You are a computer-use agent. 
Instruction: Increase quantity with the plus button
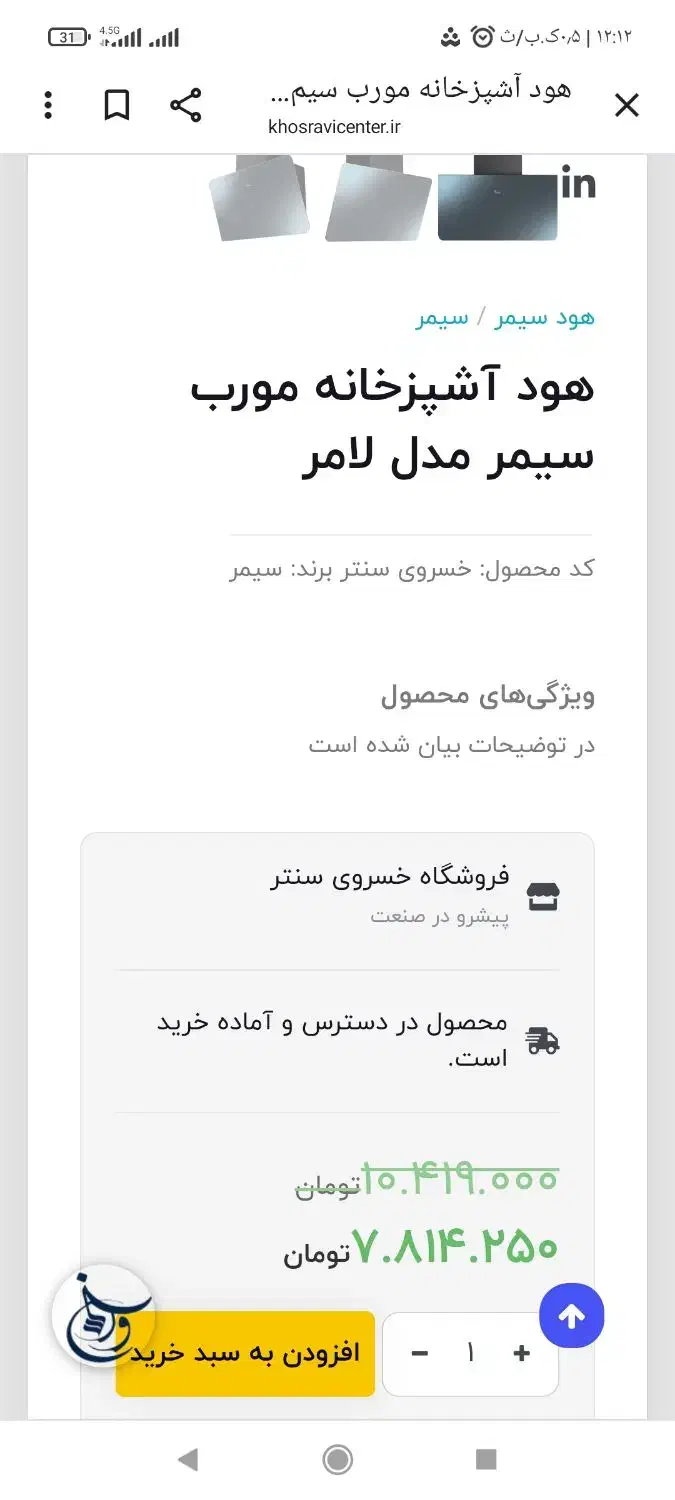(x=521, y=1354)
